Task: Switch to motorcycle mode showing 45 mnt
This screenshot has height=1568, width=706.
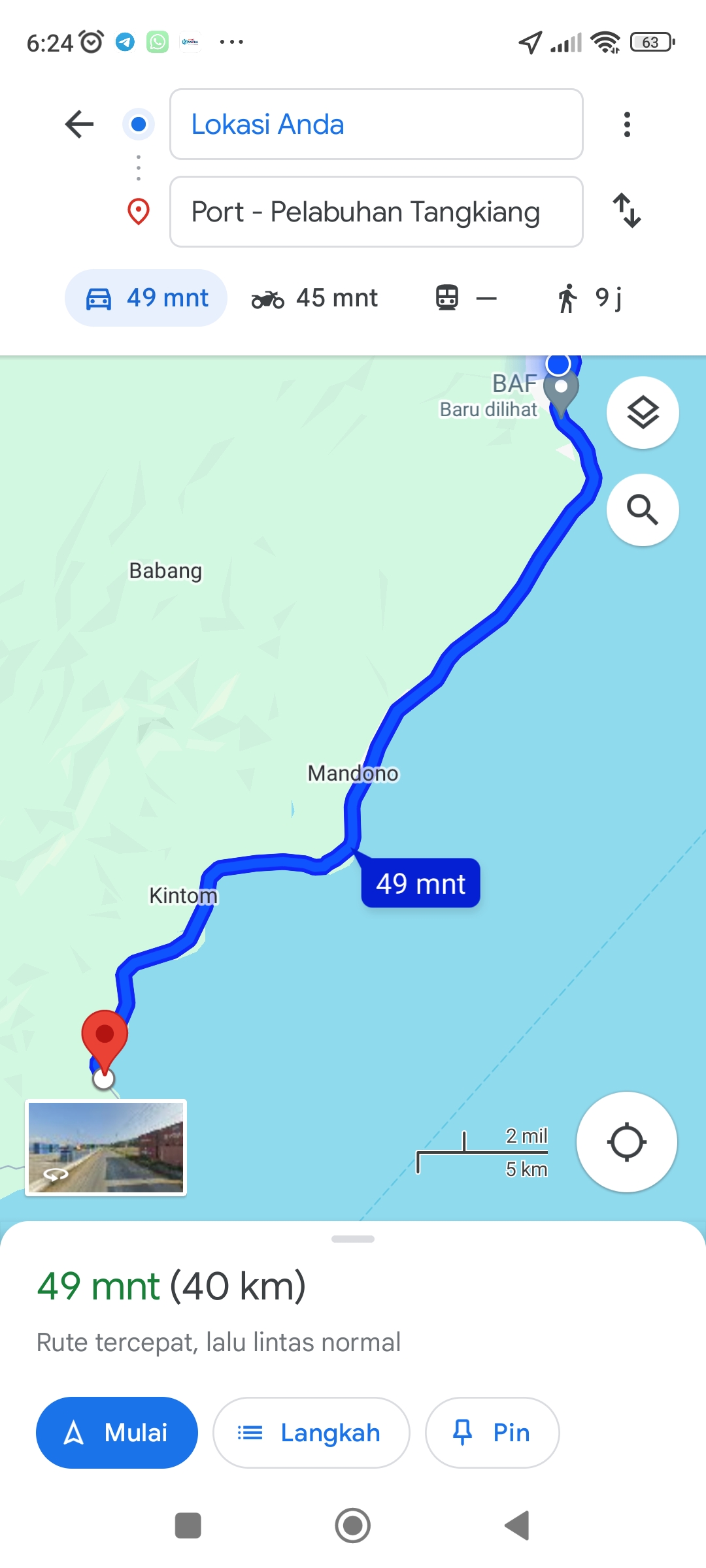Action: pyautogui.click(x=314, y=298)
